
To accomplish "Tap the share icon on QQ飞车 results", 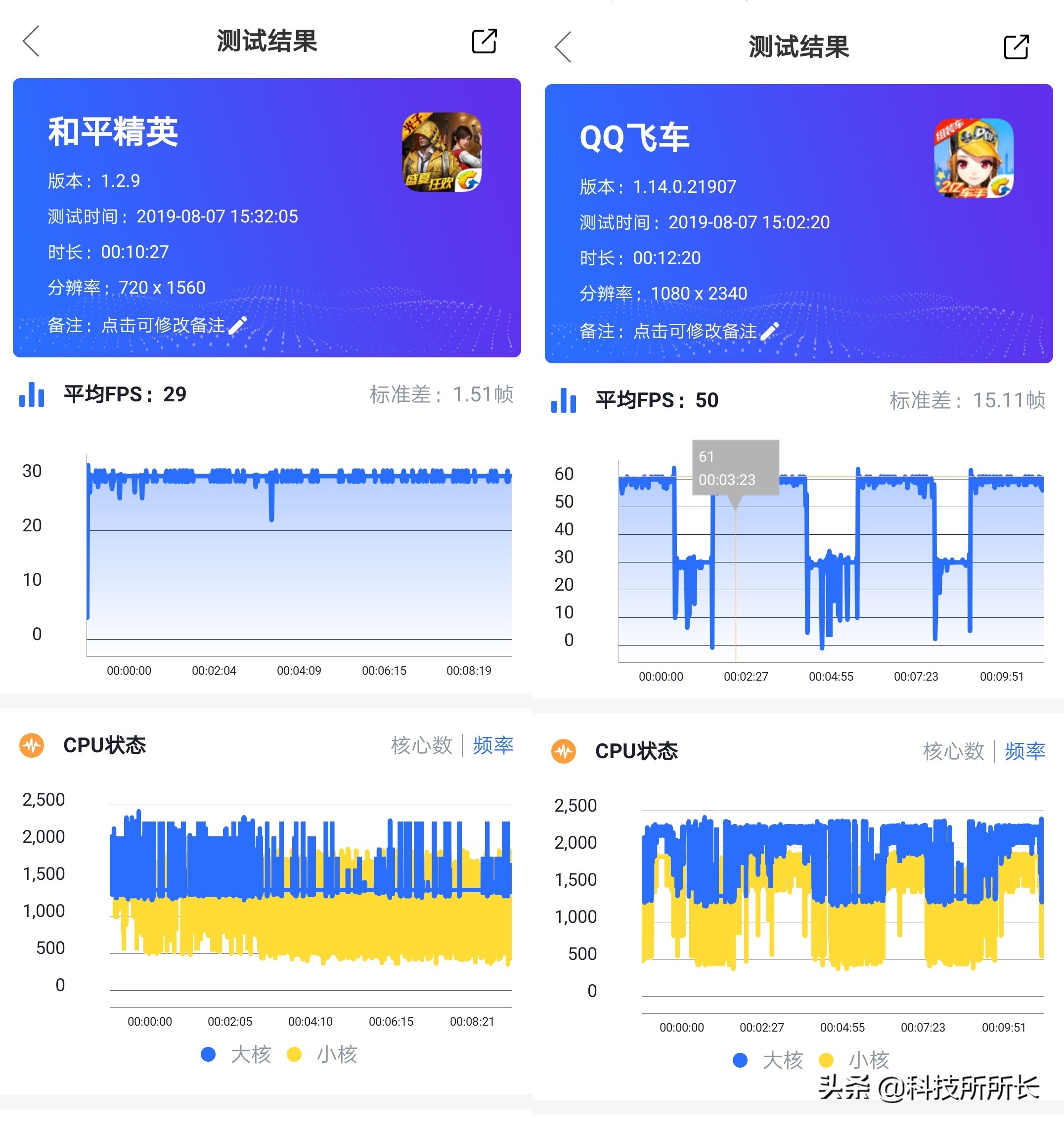I will (x=1017, y=48).
